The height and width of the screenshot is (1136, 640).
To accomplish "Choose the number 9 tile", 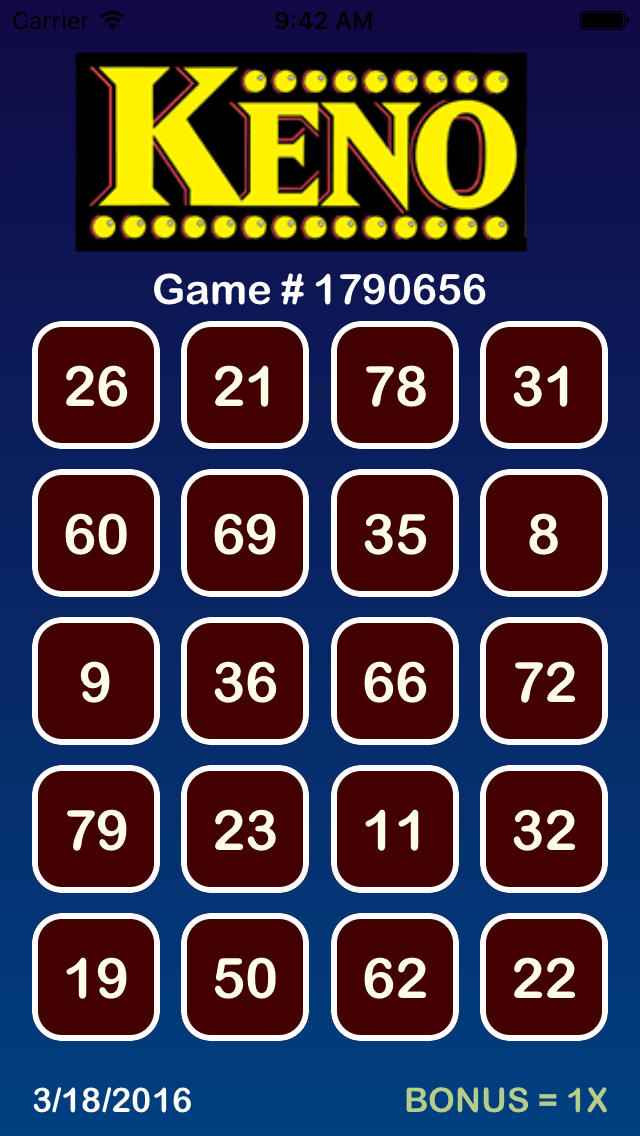I will (96, 681).
